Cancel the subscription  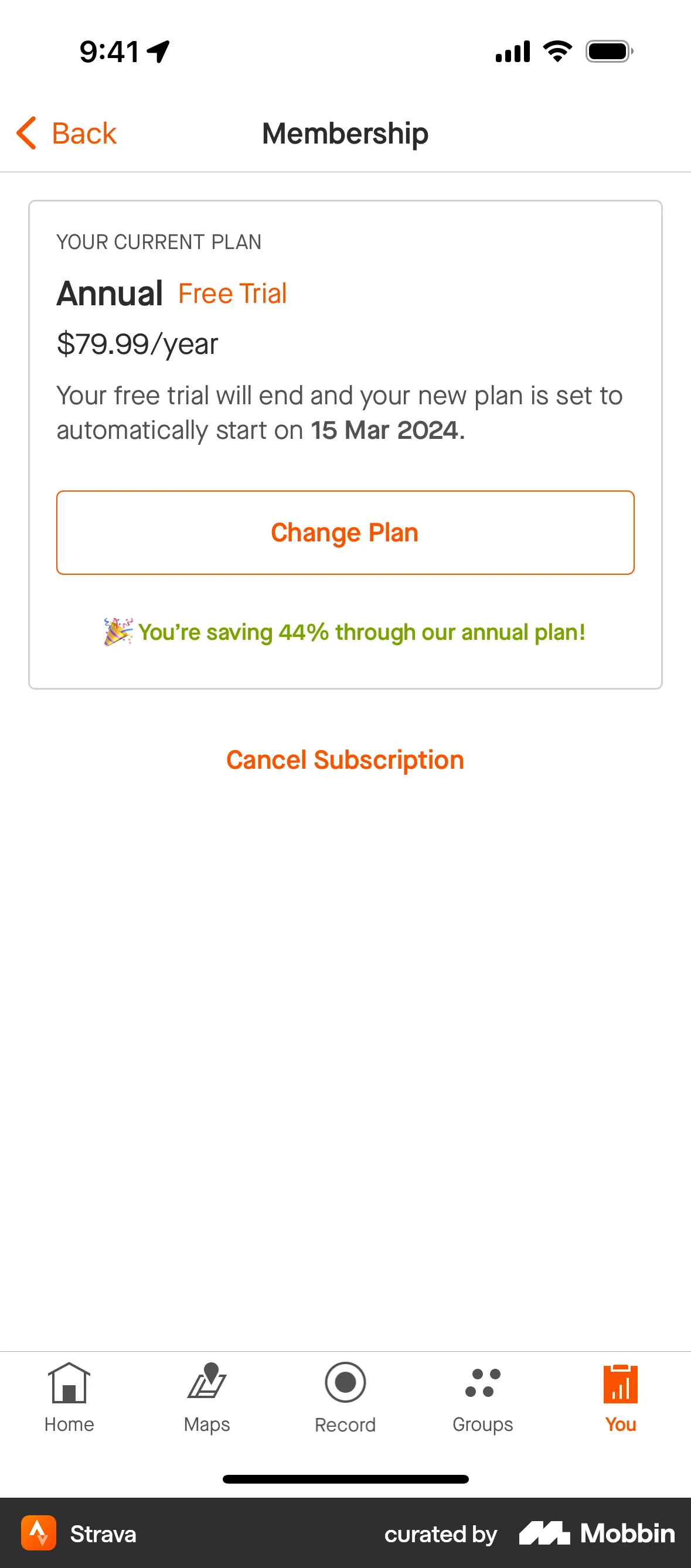pyautogui.click(x=345, y=759)
